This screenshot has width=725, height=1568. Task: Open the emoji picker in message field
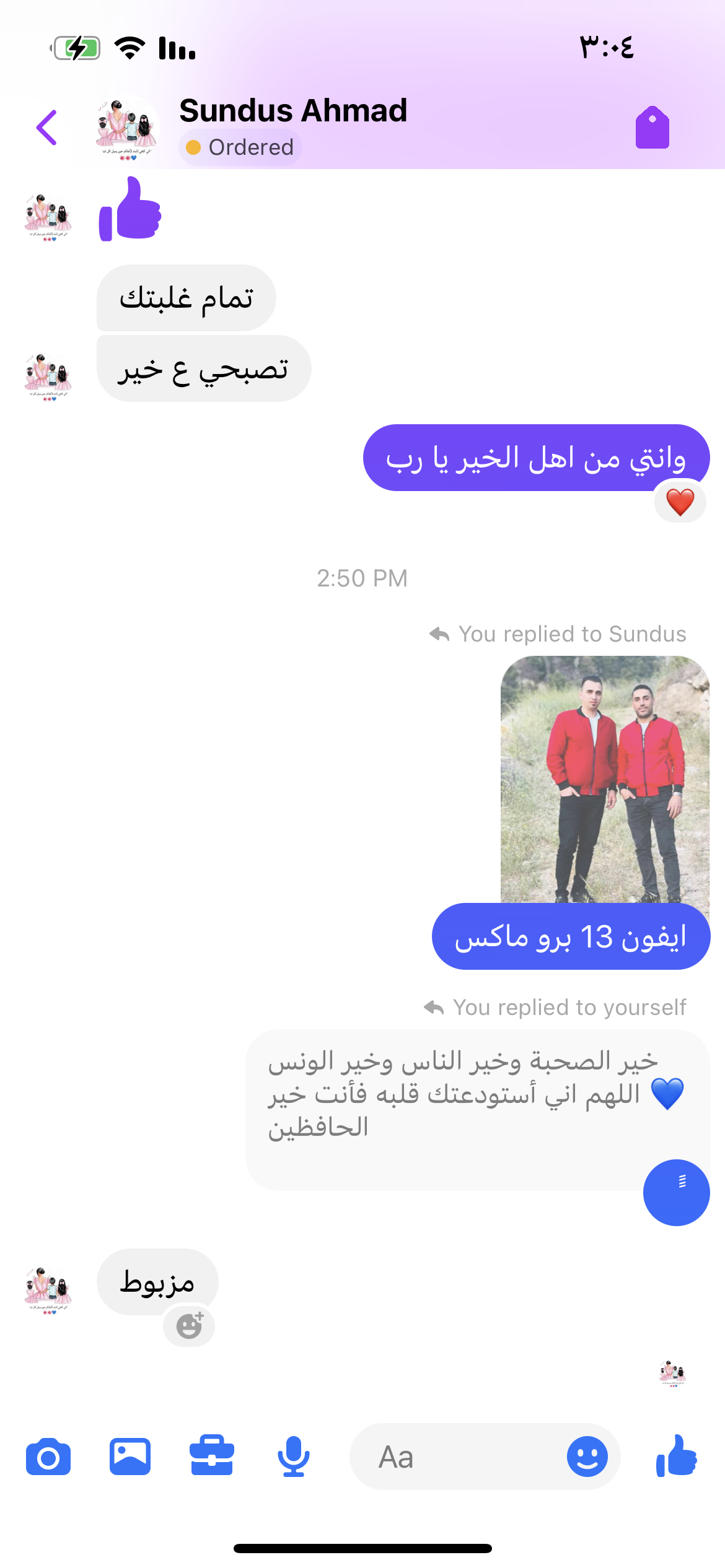pyautogui.click(x=587, y=1457)
